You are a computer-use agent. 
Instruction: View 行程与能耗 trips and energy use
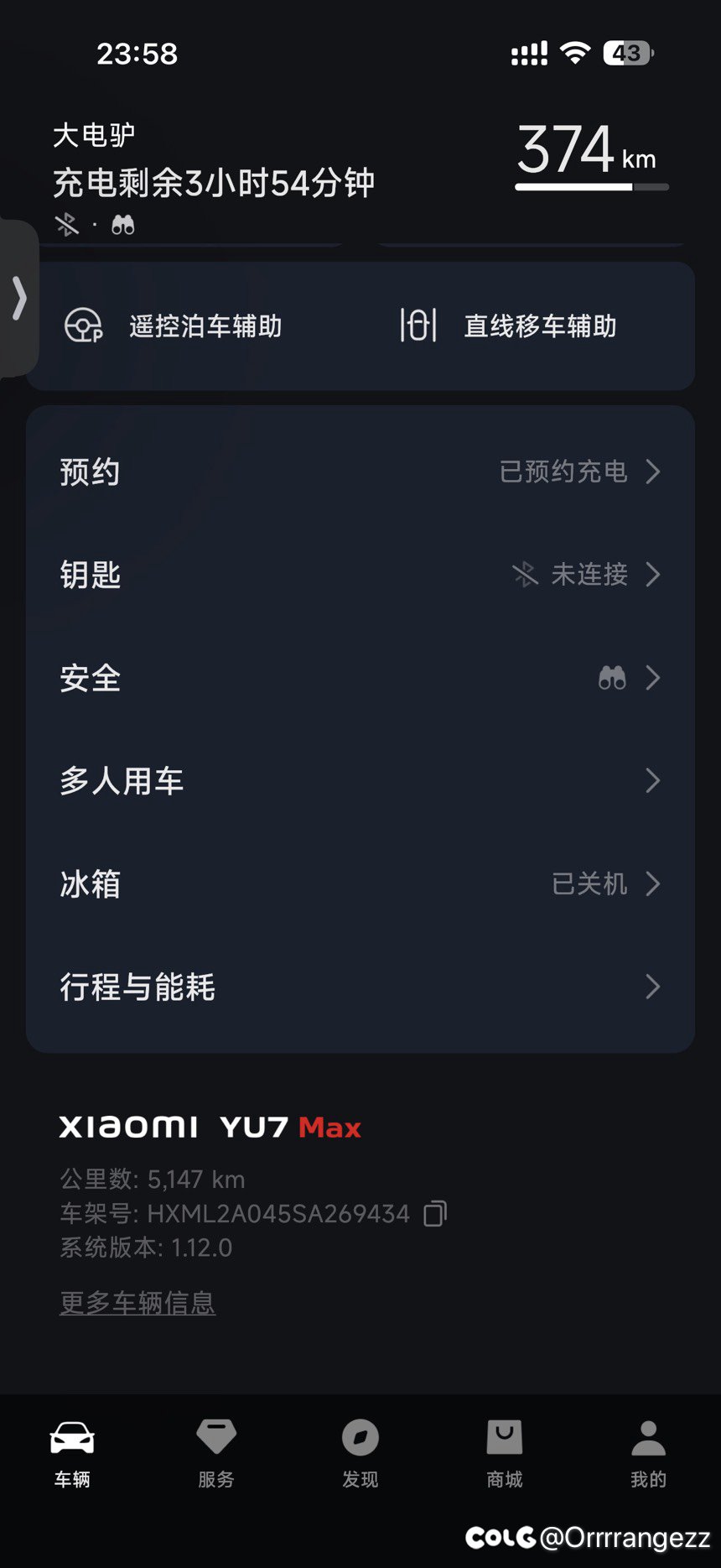pos(360,987)
